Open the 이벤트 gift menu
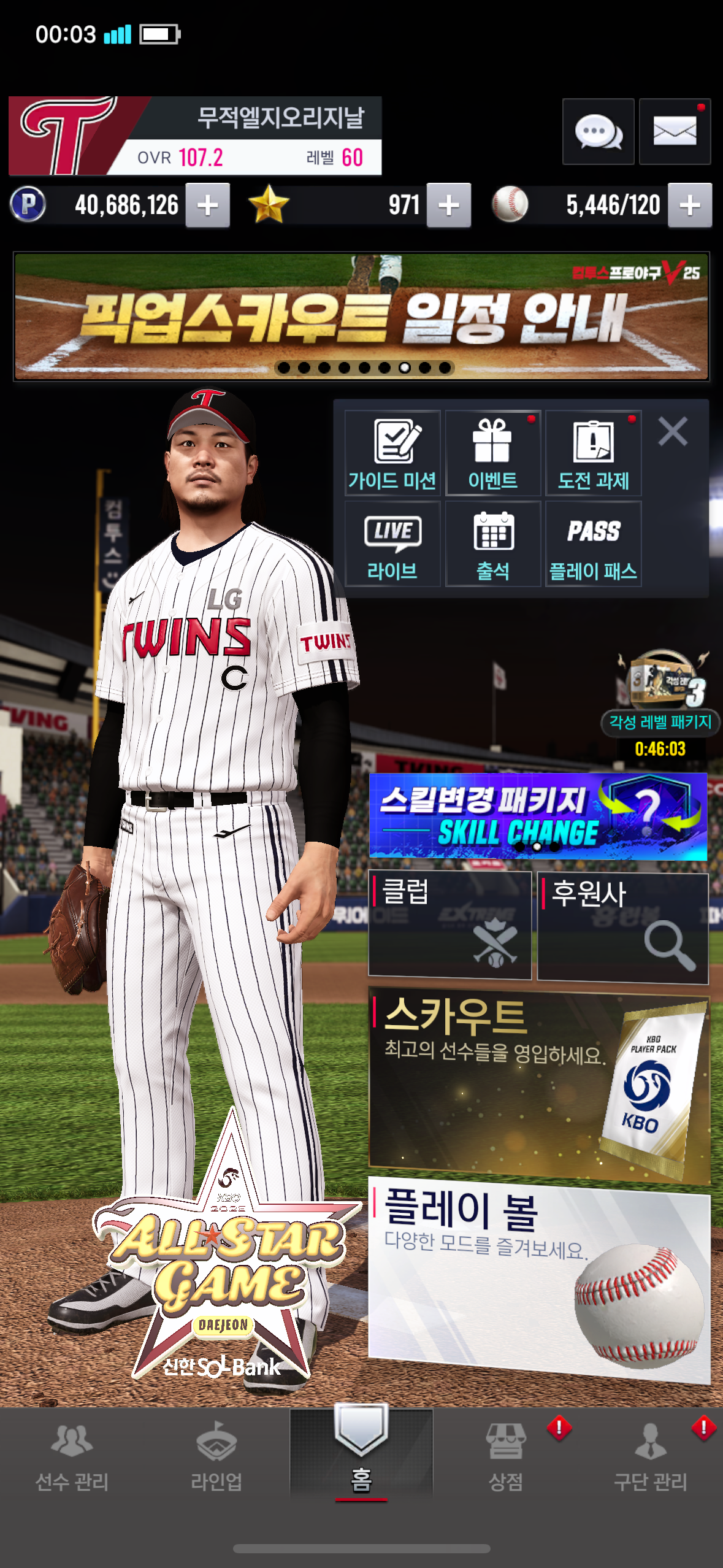 tap(493, 453)
